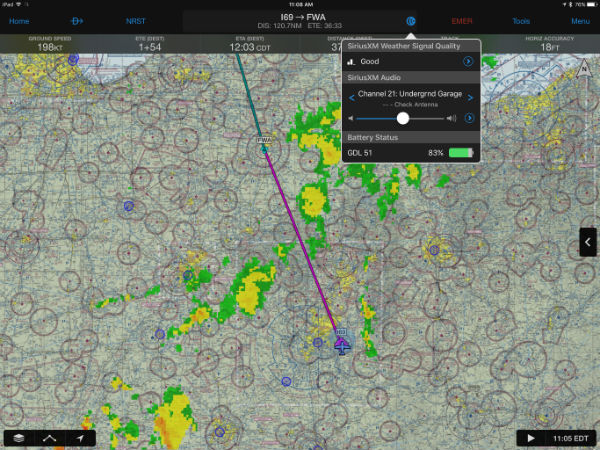
Task: Close the SiriusXM connection status popup icon
Action: tap(411, 21)
